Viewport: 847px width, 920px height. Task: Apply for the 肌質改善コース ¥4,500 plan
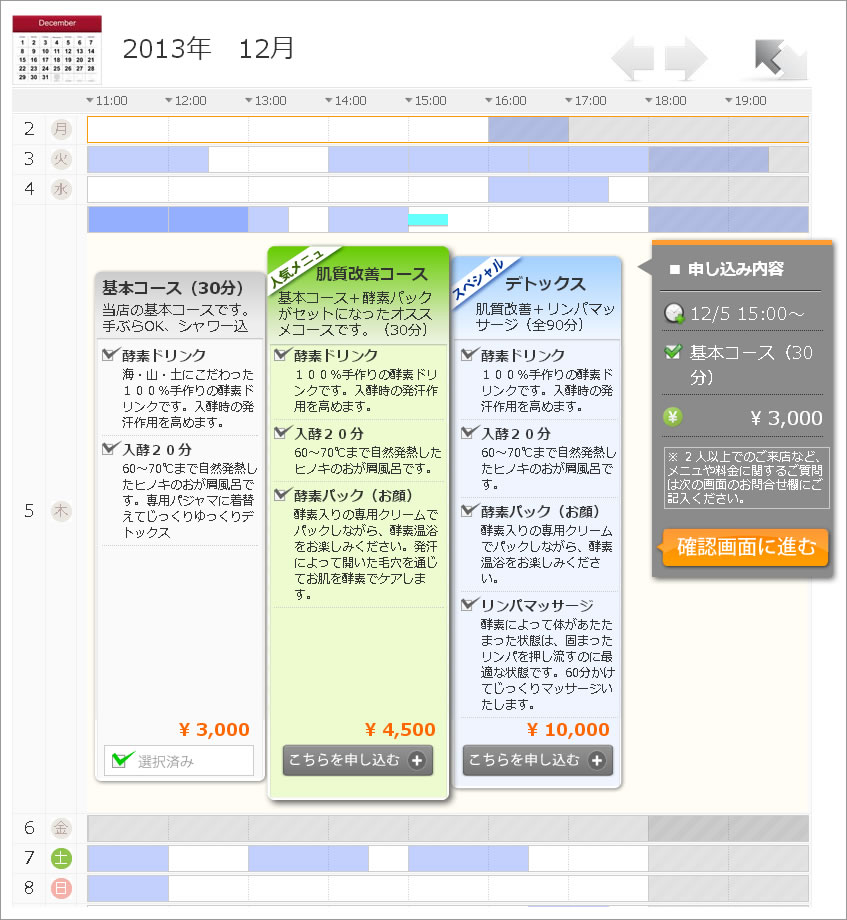[358, 760]
